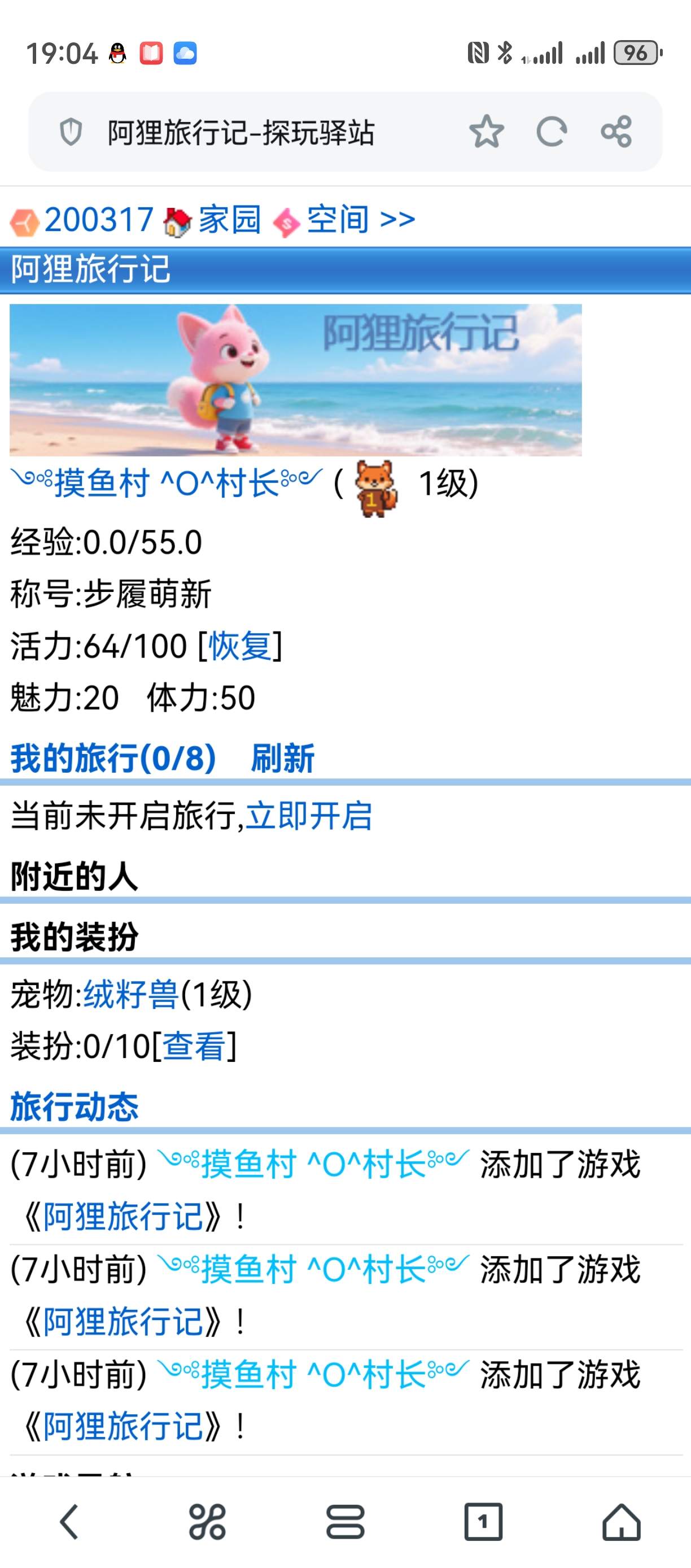Share this page
The width and height of the screenshot is (691, 1568).
pyautogui.click(x=616, y=132)
